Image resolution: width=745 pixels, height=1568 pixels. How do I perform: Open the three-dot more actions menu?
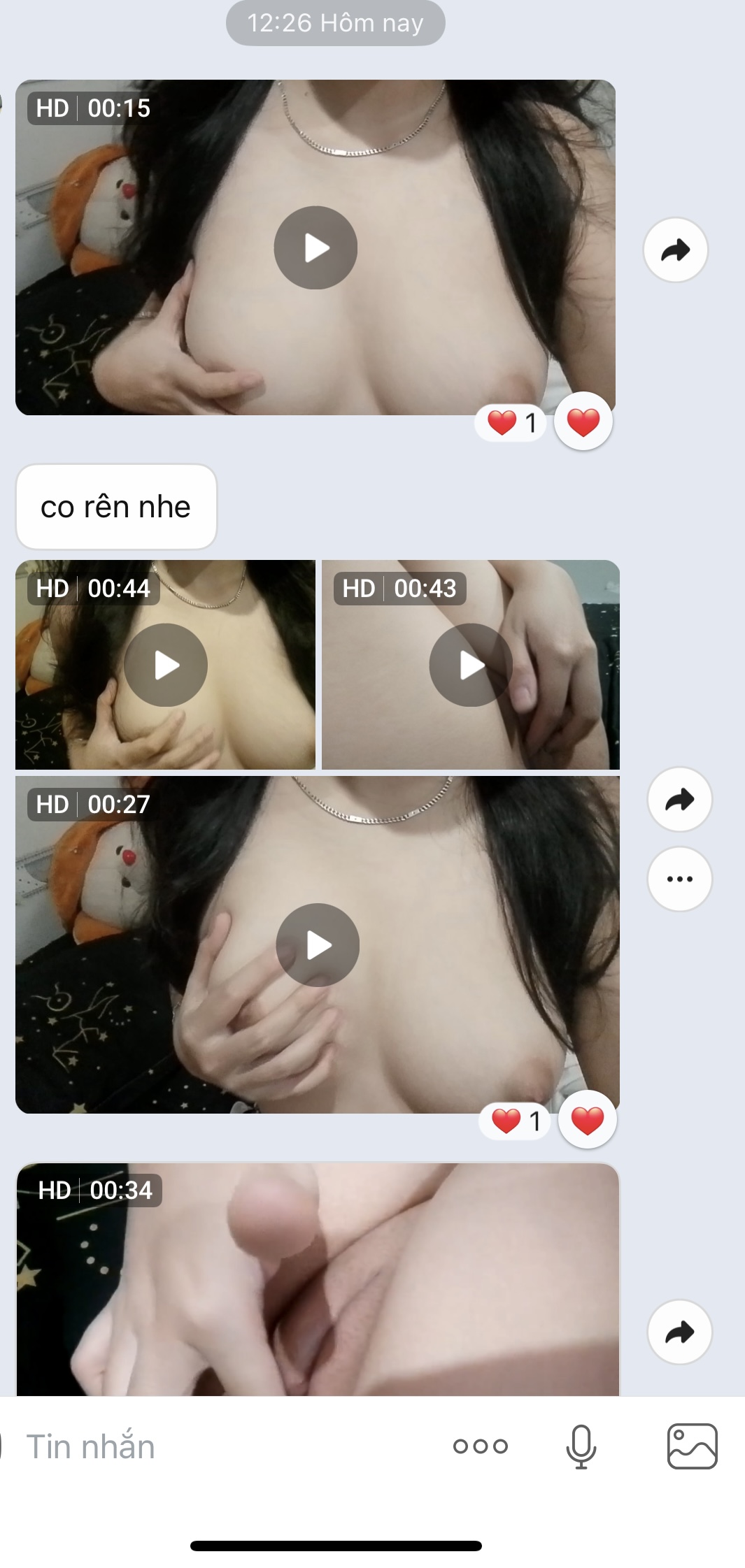pos(481,1446)
